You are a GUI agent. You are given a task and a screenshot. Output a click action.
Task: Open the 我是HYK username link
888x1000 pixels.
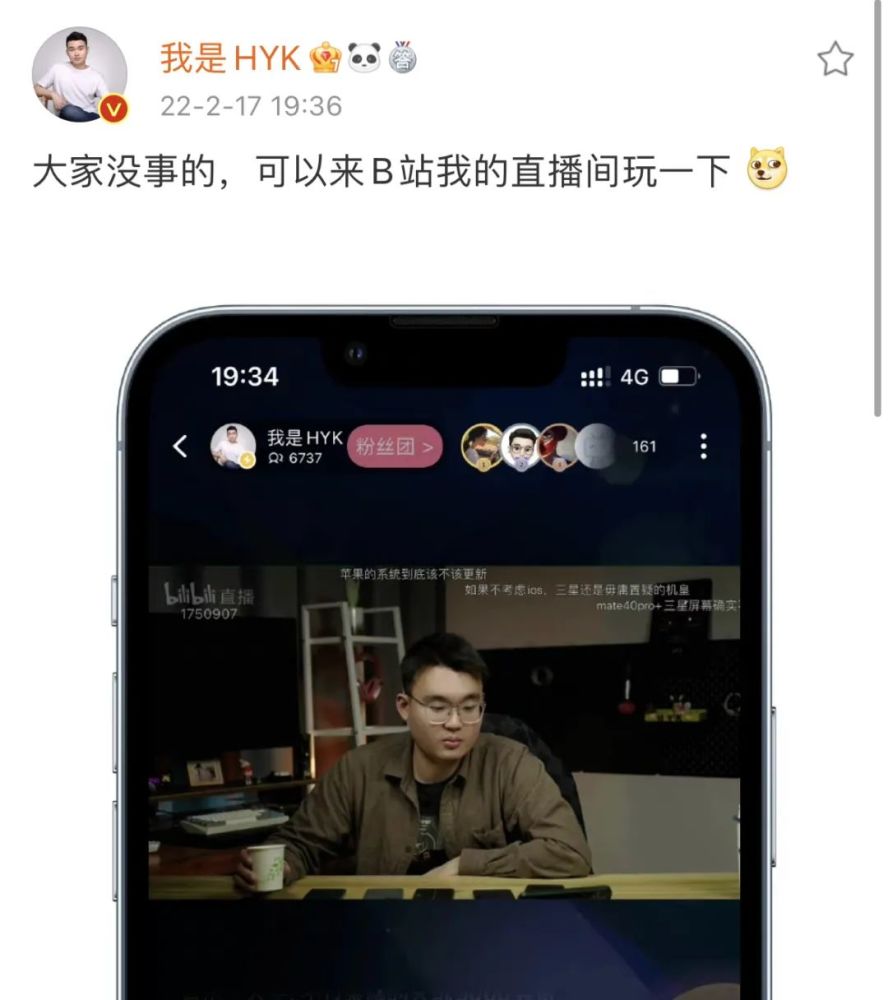point(231,59)
